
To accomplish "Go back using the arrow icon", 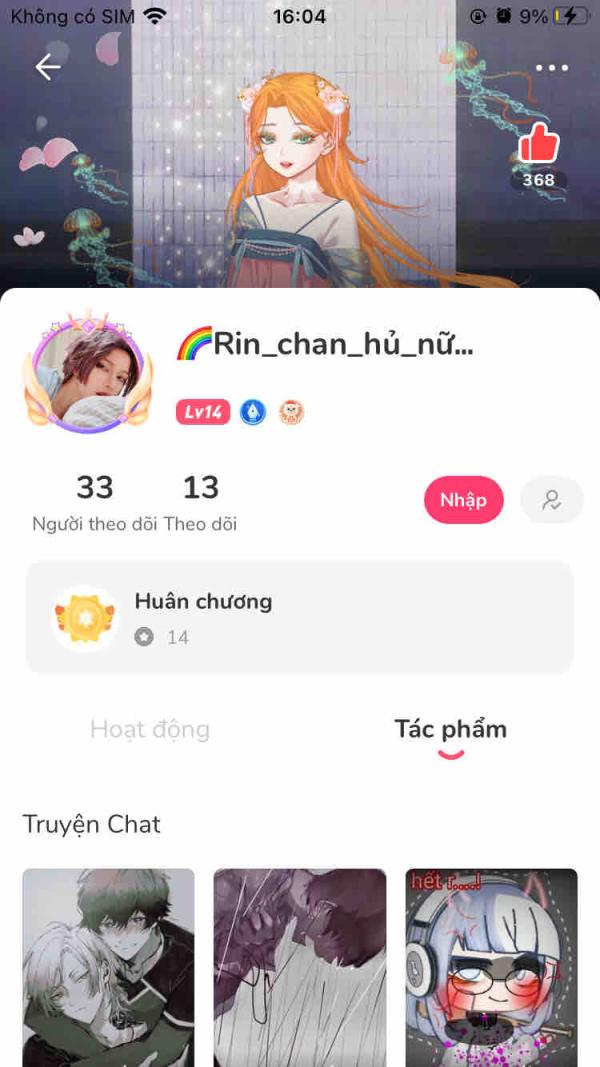I will click(47, 67).
